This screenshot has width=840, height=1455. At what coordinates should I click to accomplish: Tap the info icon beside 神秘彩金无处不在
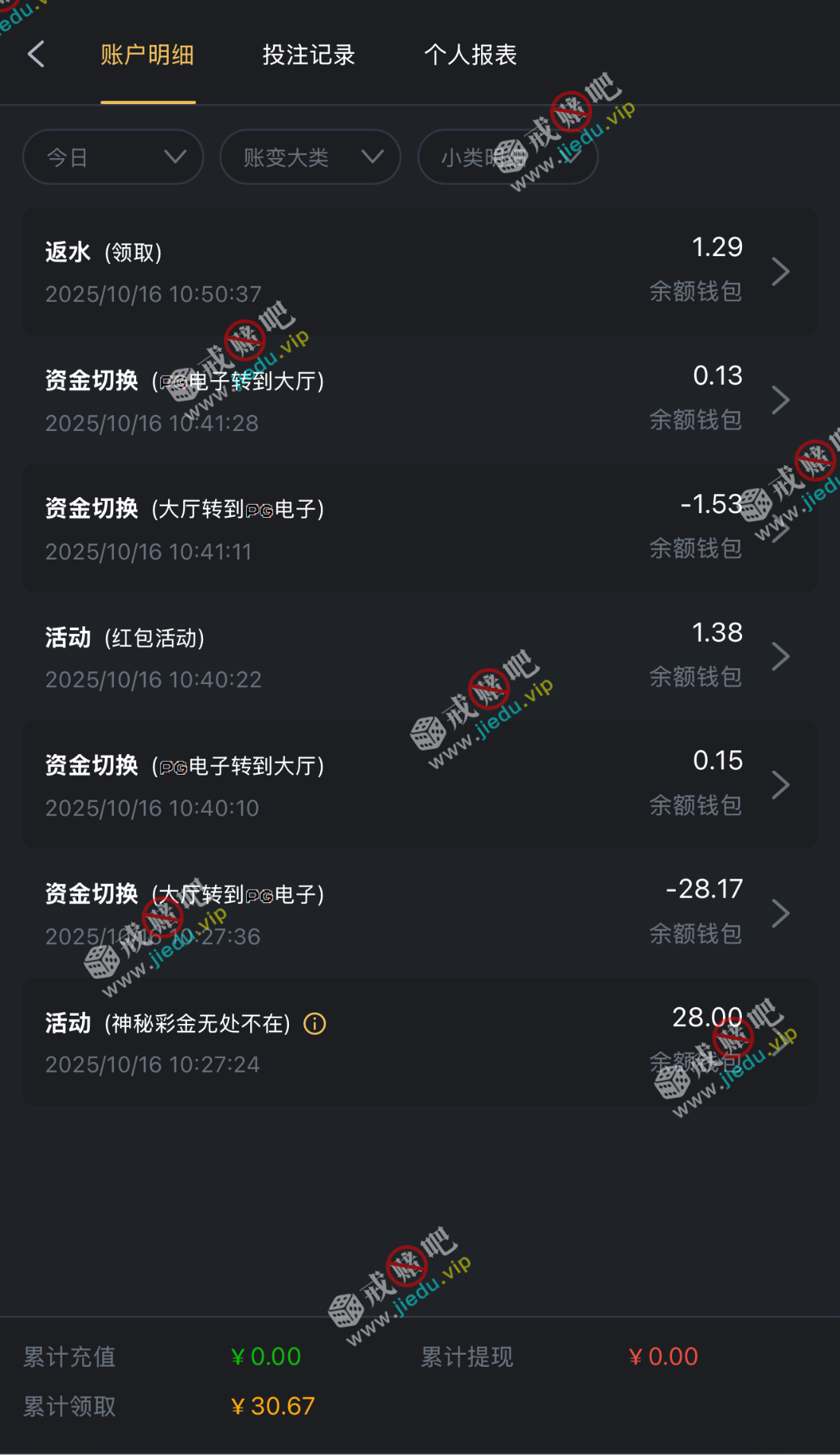click(315, 1024)
